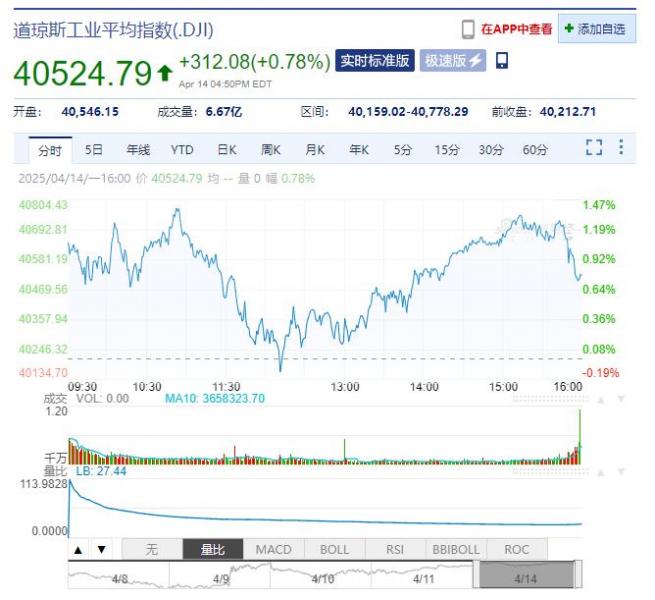Select the BOLL indicator

[334, 549]
